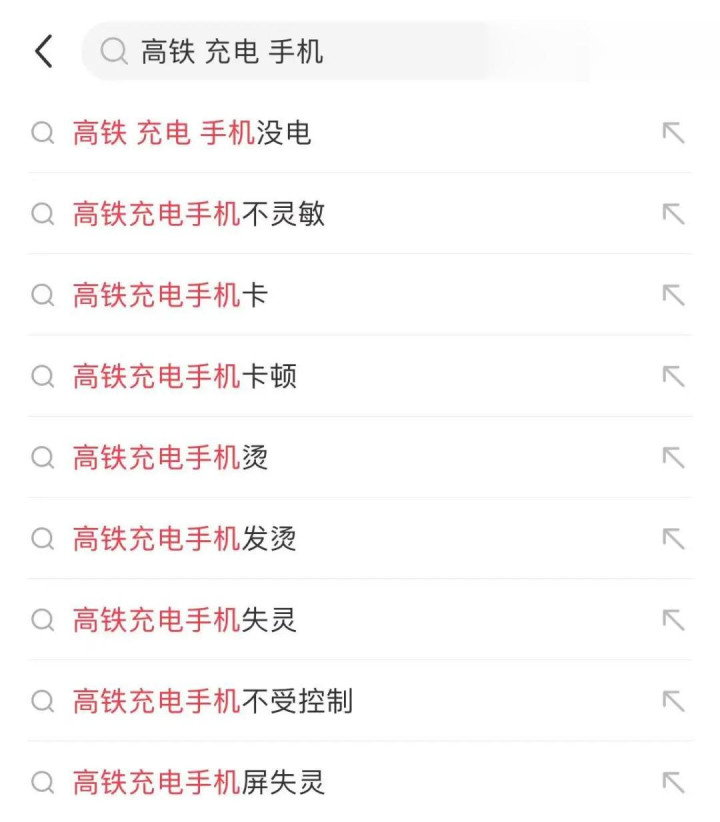The width and height of the screenshot is (720, 822).
Task: Go back using the arrow icon
Action: 43,51
